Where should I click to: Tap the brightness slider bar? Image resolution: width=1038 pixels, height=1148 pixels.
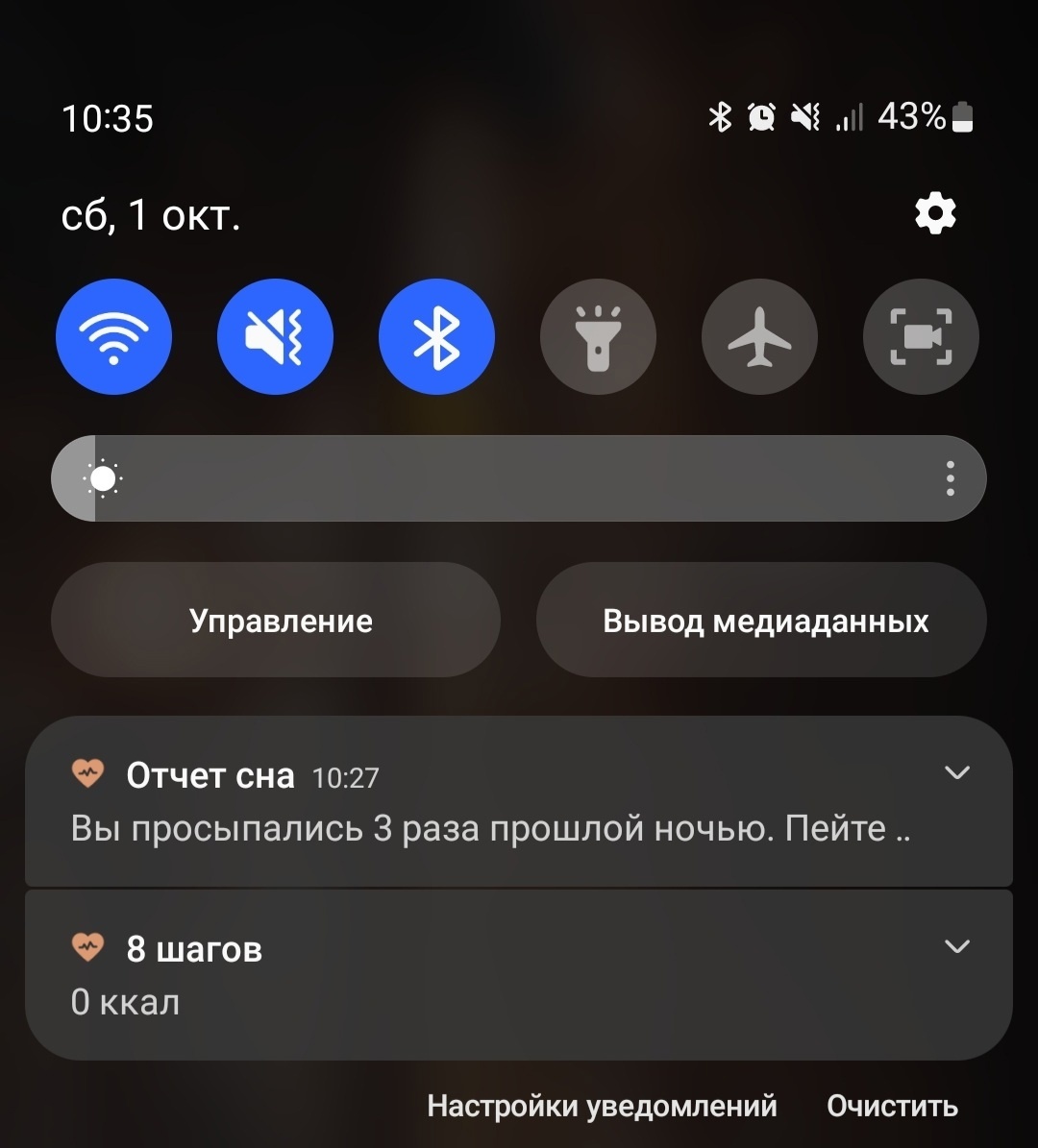pyautogui.click(x=519, y=478)
